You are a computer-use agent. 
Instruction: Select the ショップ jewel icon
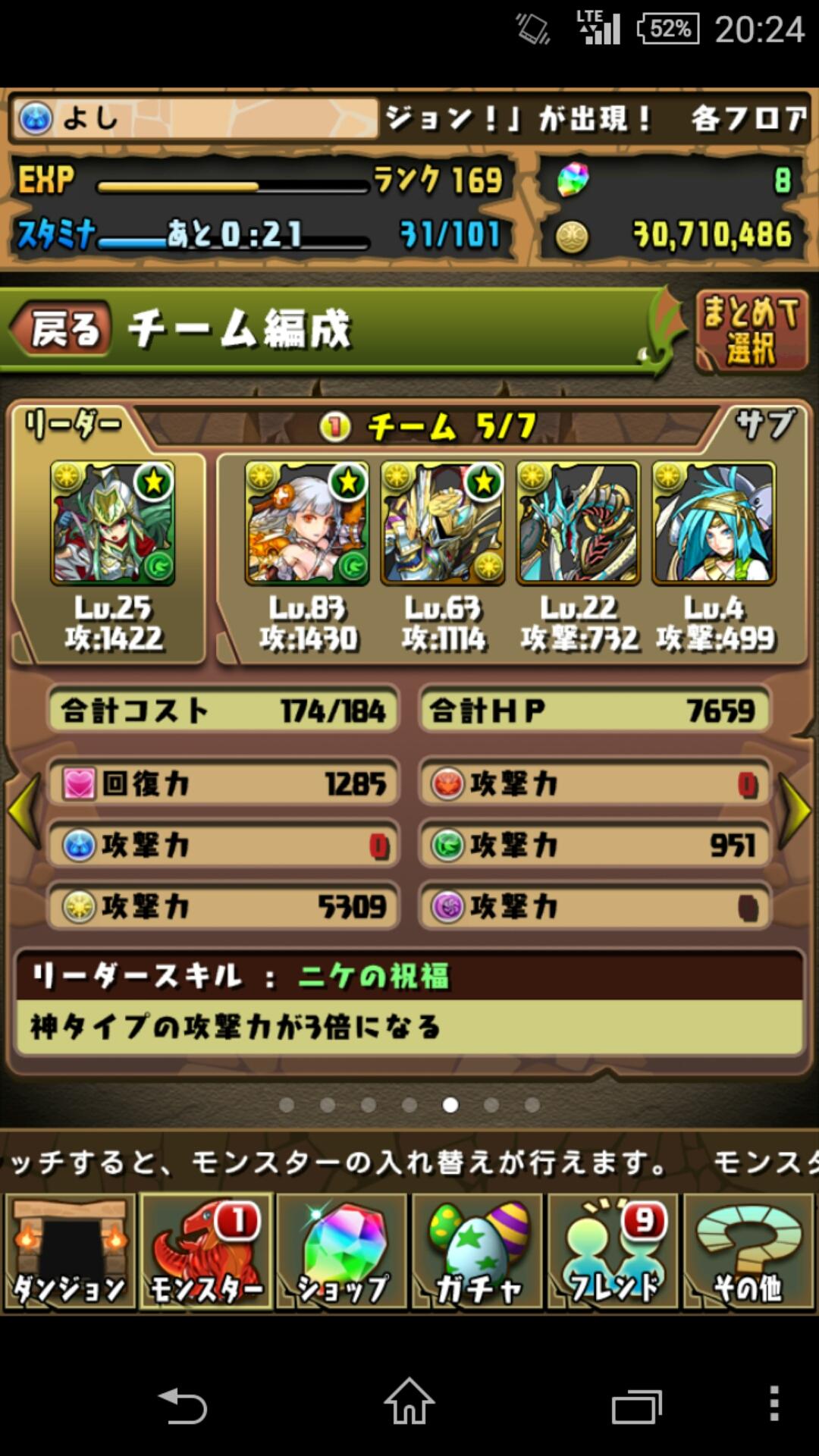pyautogui.click(x=341, y=1247)
